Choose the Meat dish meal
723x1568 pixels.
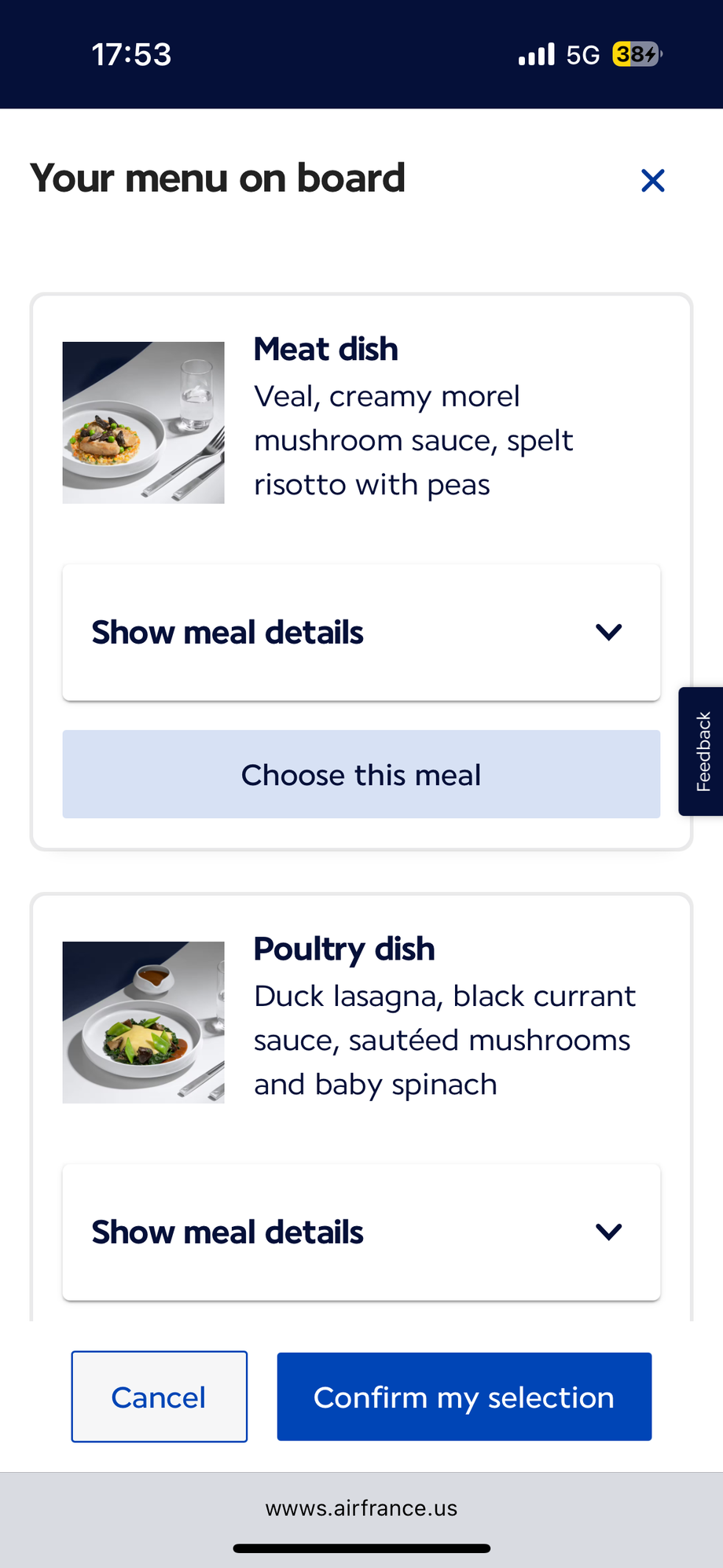click(361, 774)
